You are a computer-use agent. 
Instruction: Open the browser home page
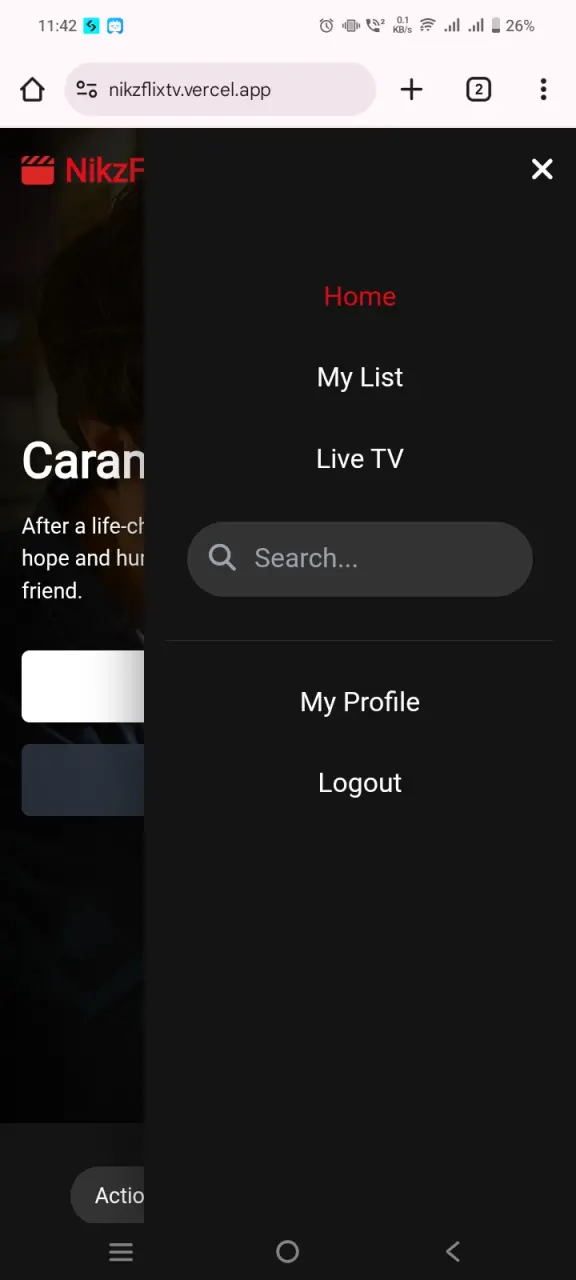[33, 90]
